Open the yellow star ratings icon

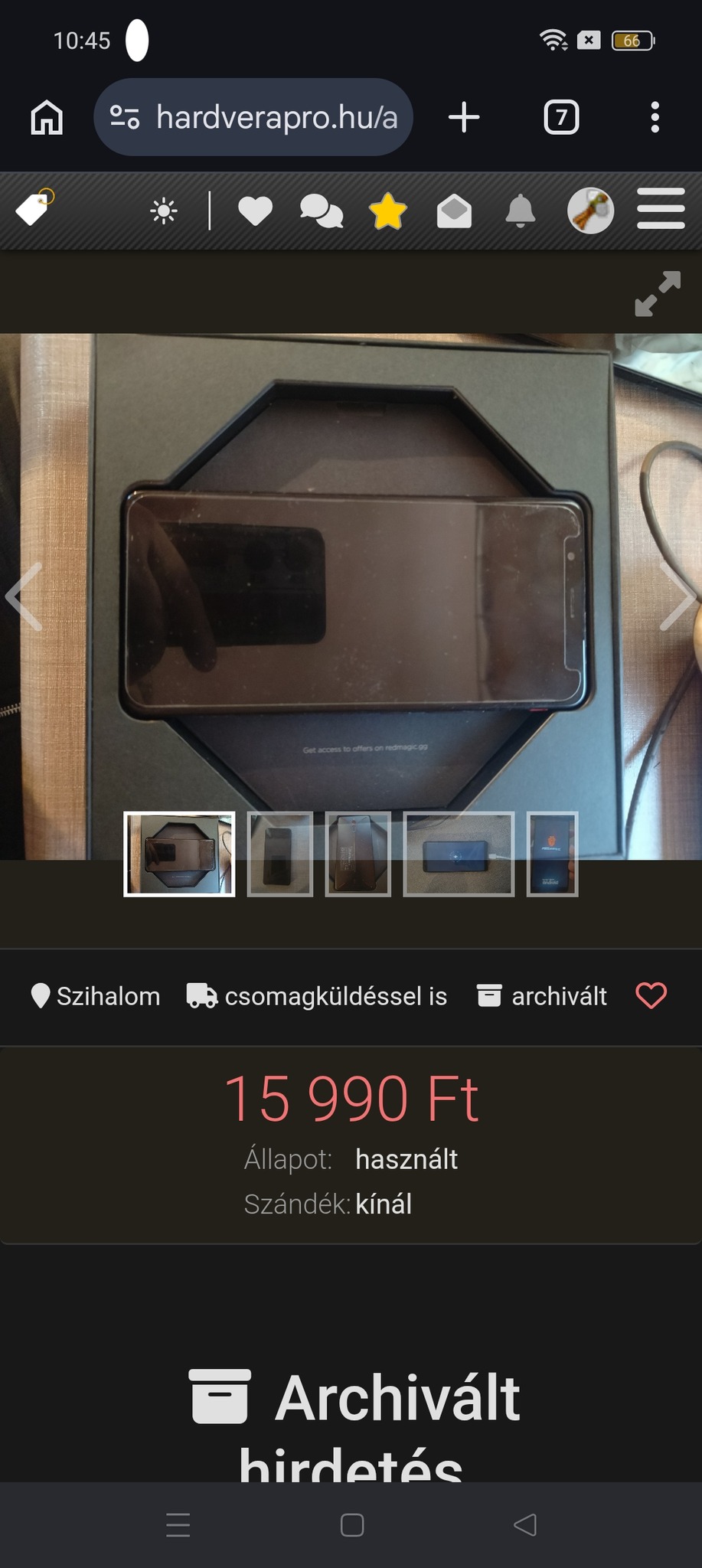387,211
